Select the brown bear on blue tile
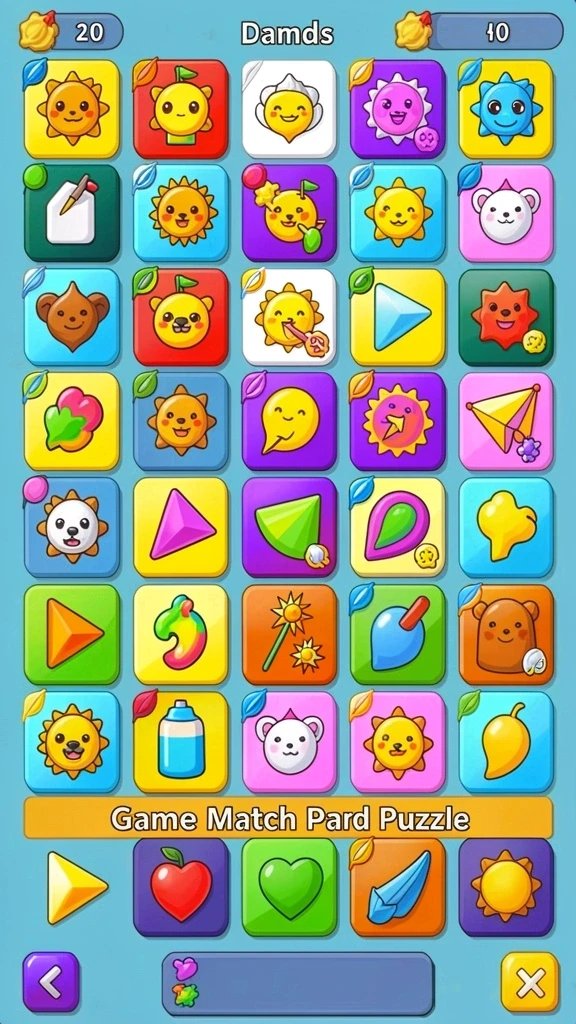This screenshot has width=576, height=1024. 72,317
